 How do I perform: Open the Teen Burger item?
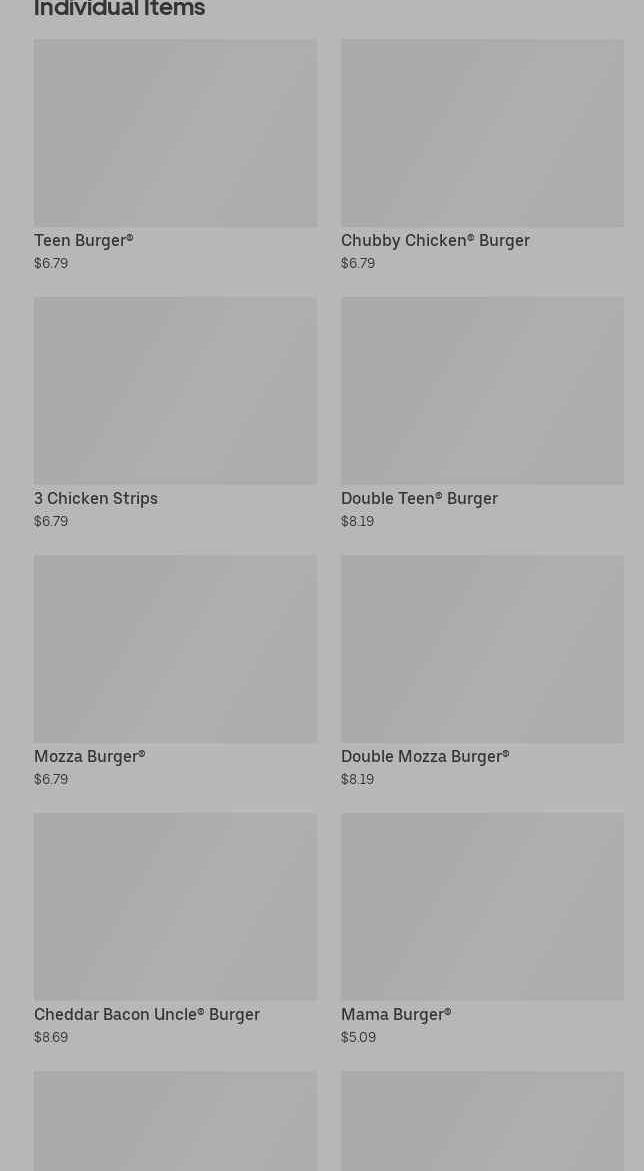[x=175, y=155]
